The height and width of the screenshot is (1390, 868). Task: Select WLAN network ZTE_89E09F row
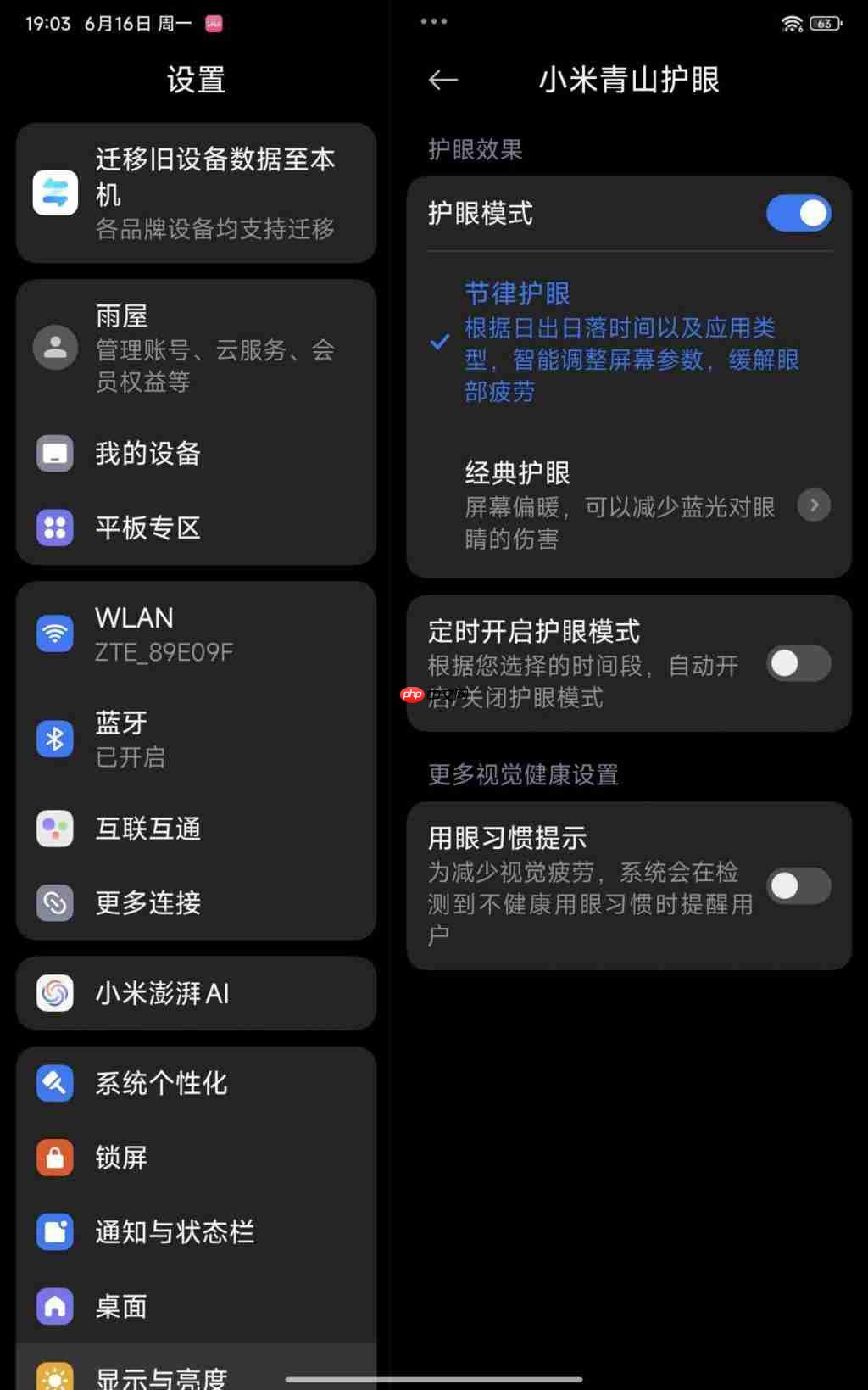(x=195, y=633)
